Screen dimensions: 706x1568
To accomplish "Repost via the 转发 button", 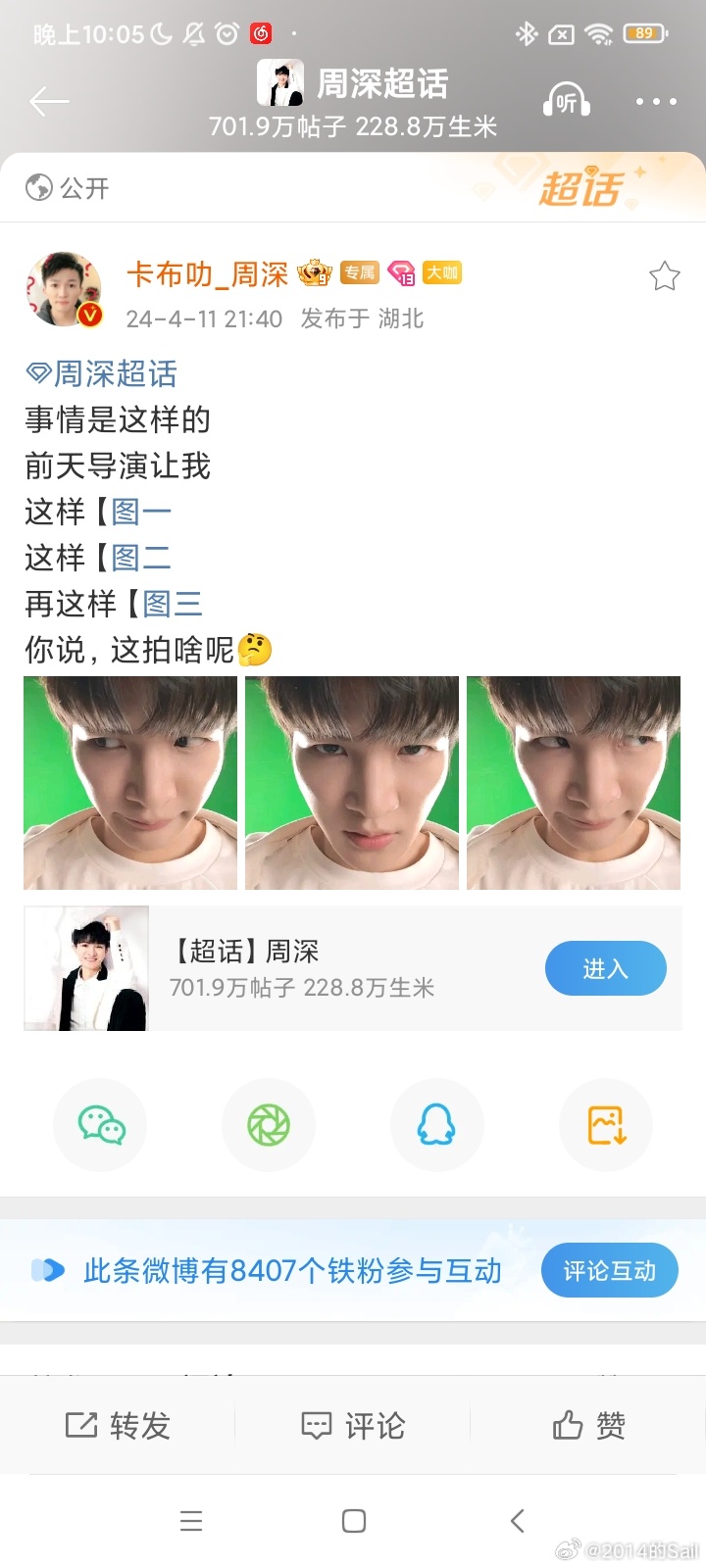I will (118, 1426).
